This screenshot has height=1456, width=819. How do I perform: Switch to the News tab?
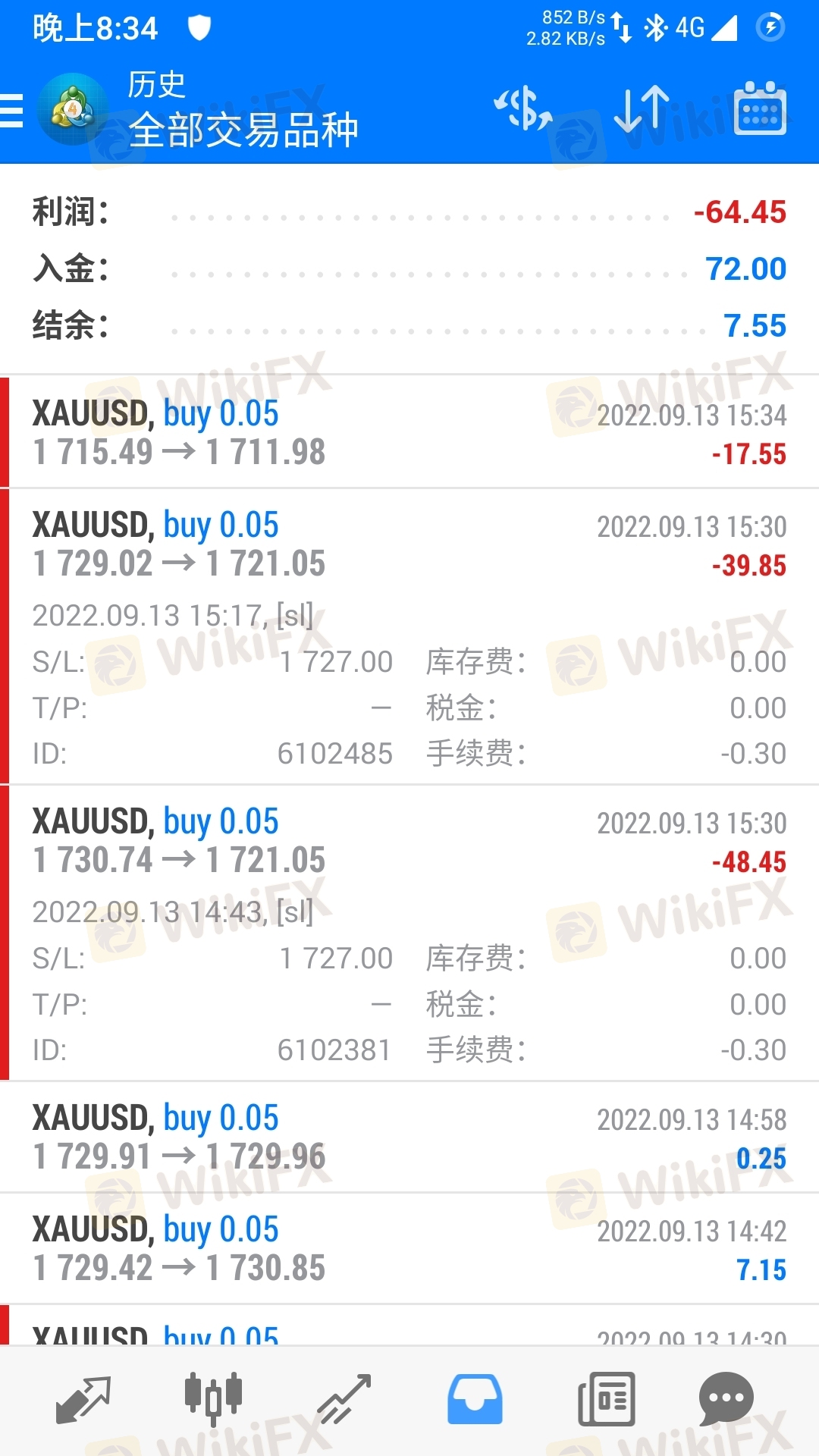tap(606, 1399)
